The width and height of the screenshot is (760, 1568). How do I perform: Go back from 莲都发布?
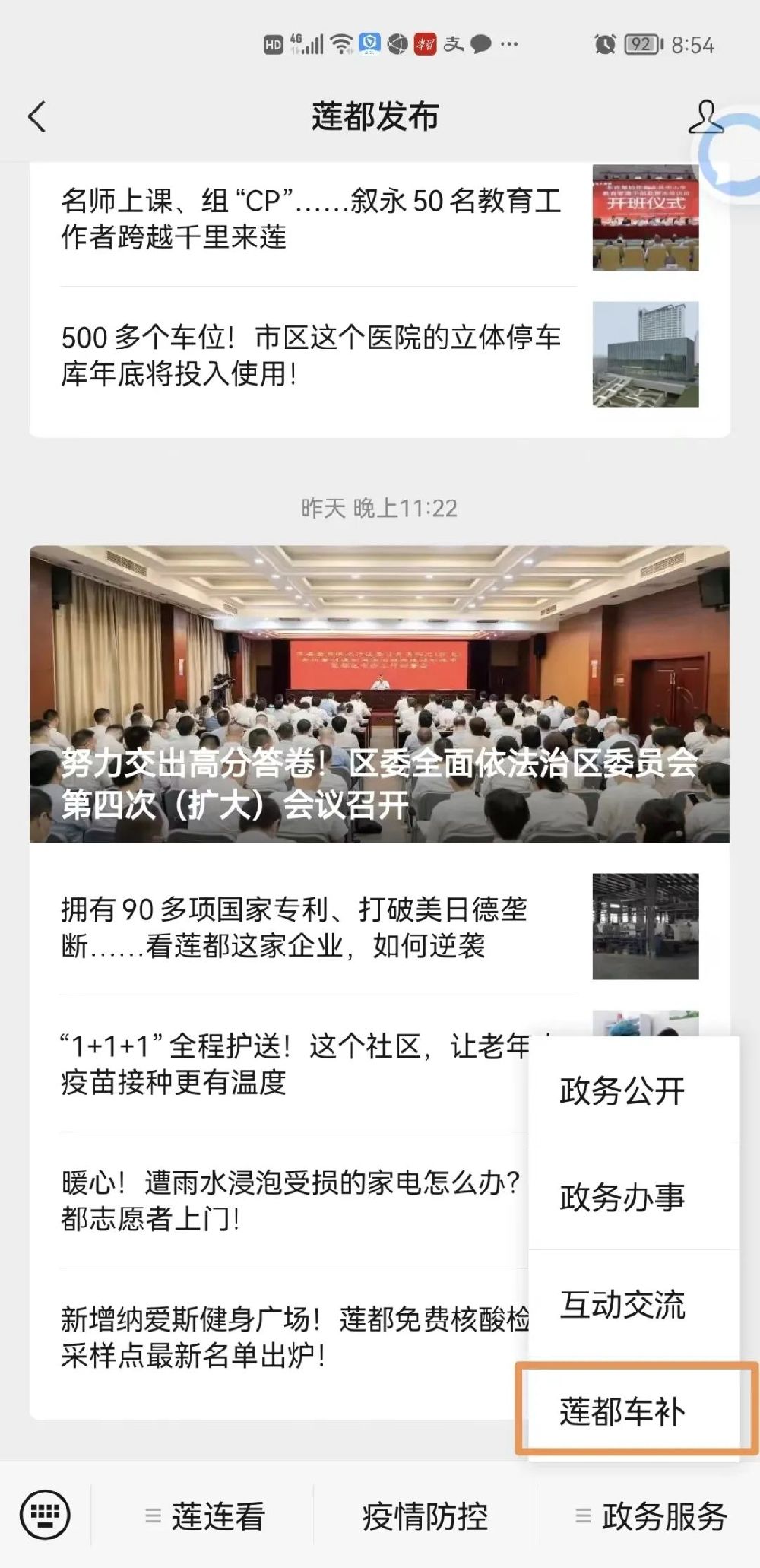pos(36,116)
